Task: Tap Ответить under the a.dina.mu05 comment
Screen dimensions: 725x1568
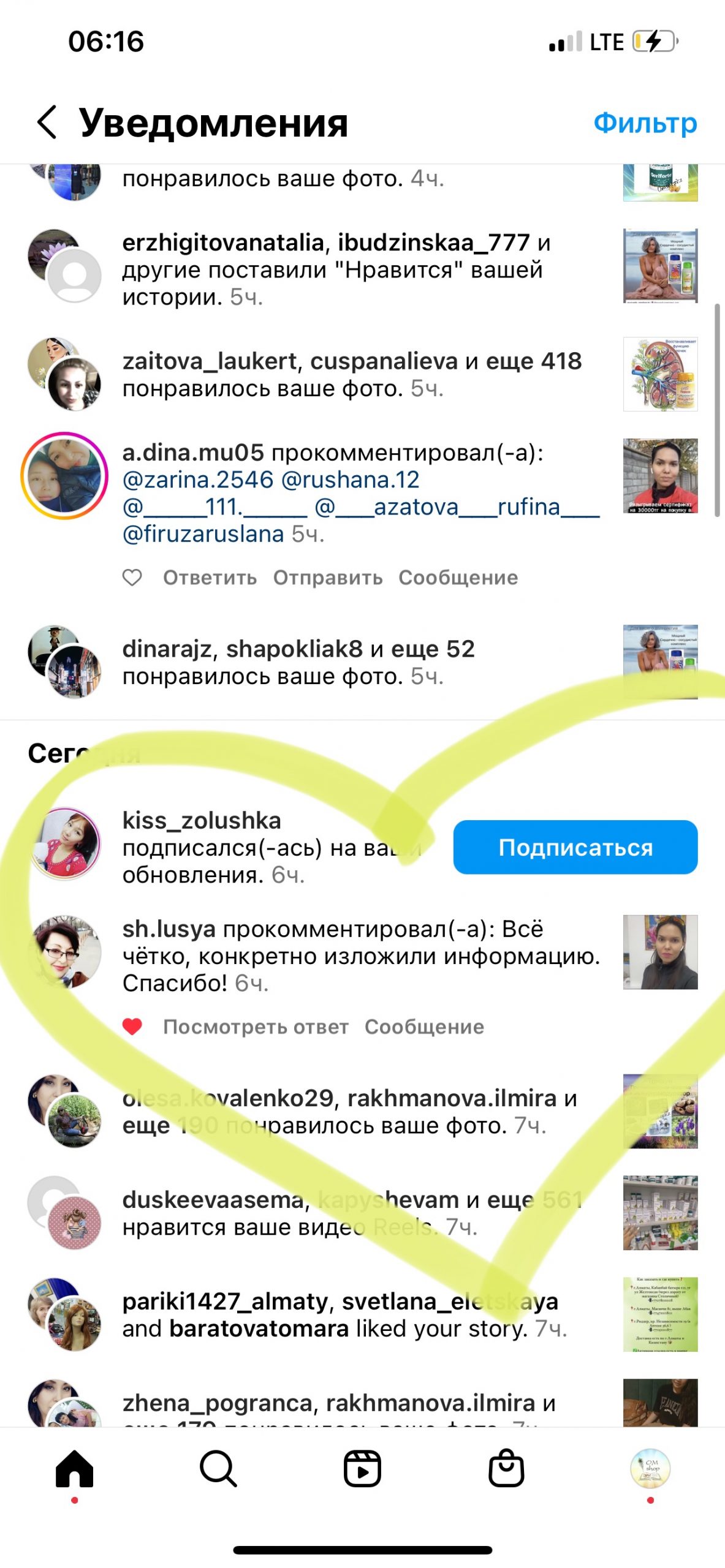Action: click(210, 578)
